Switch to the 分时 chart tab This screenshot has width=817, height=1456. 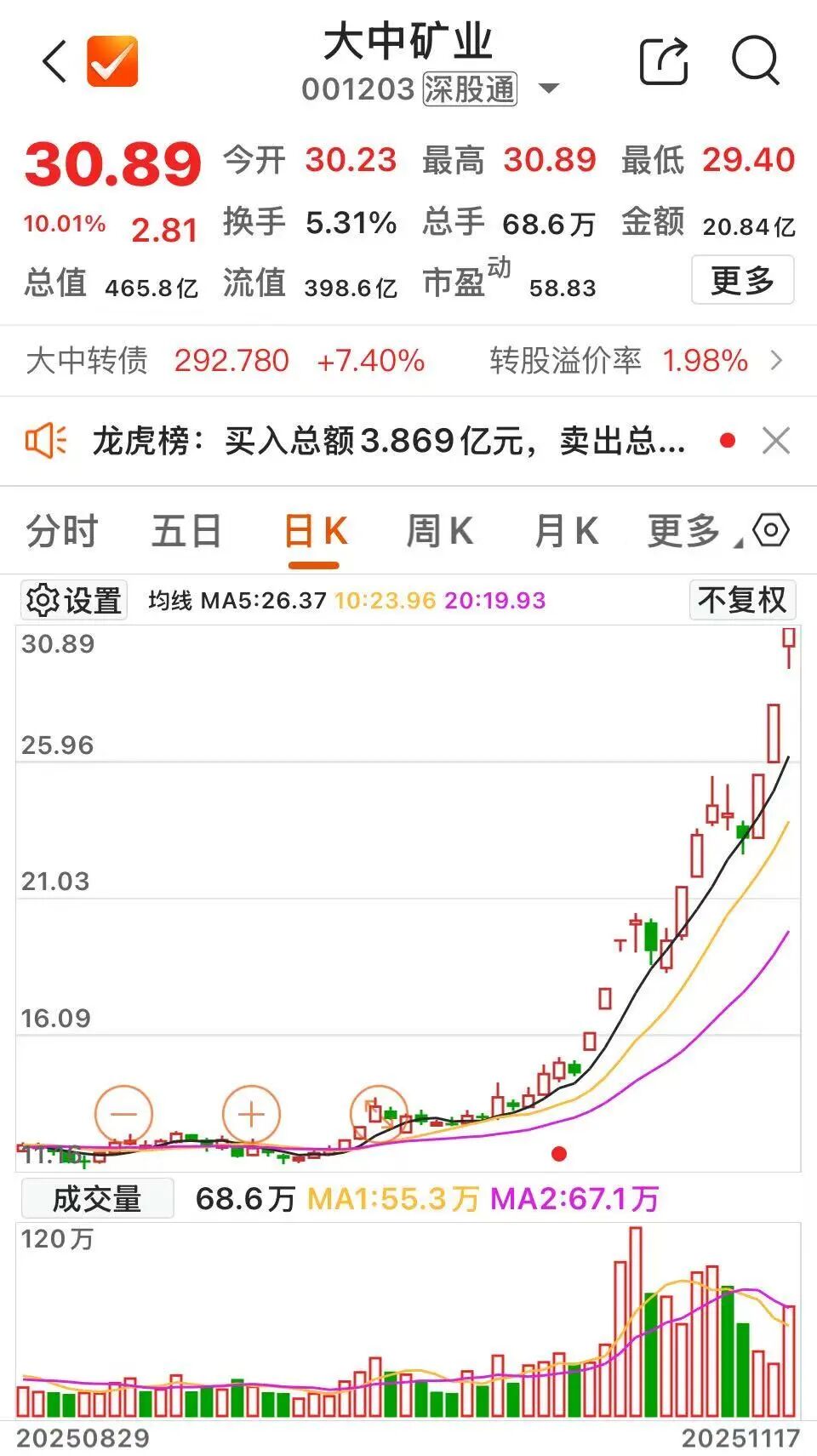[61, 532]
